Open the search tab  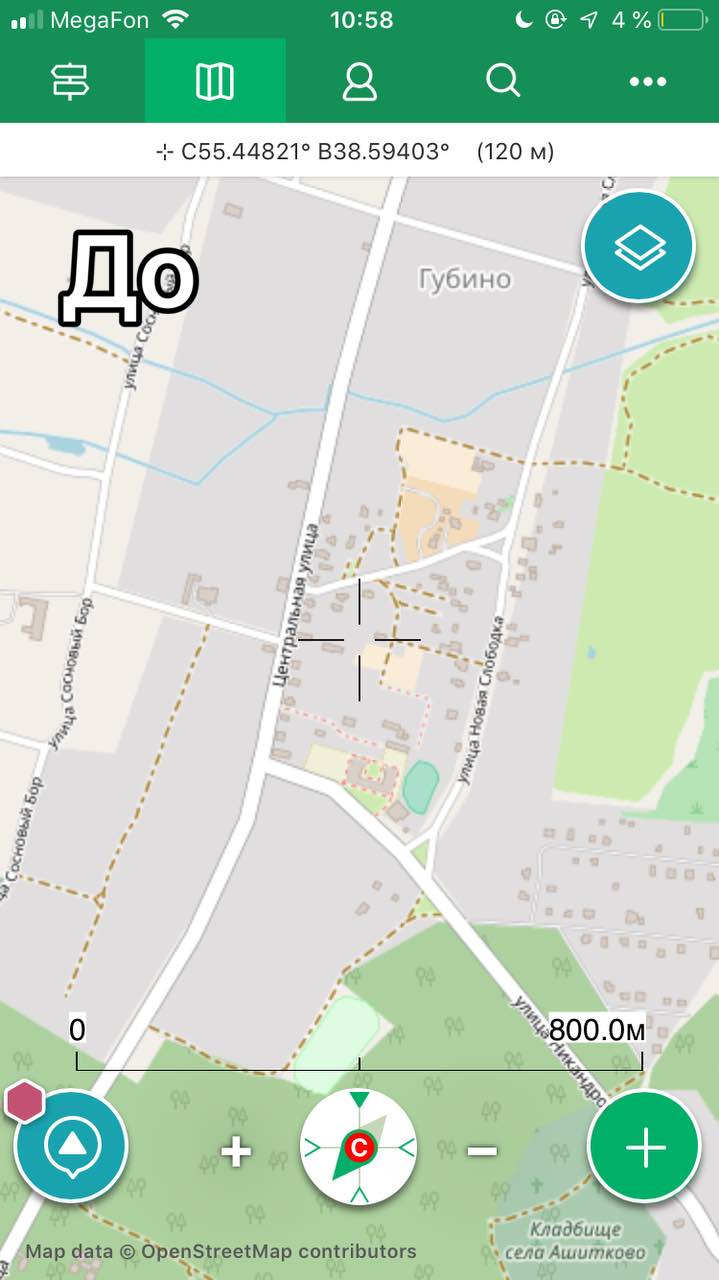pyautogui.click(x=503, y=81)
